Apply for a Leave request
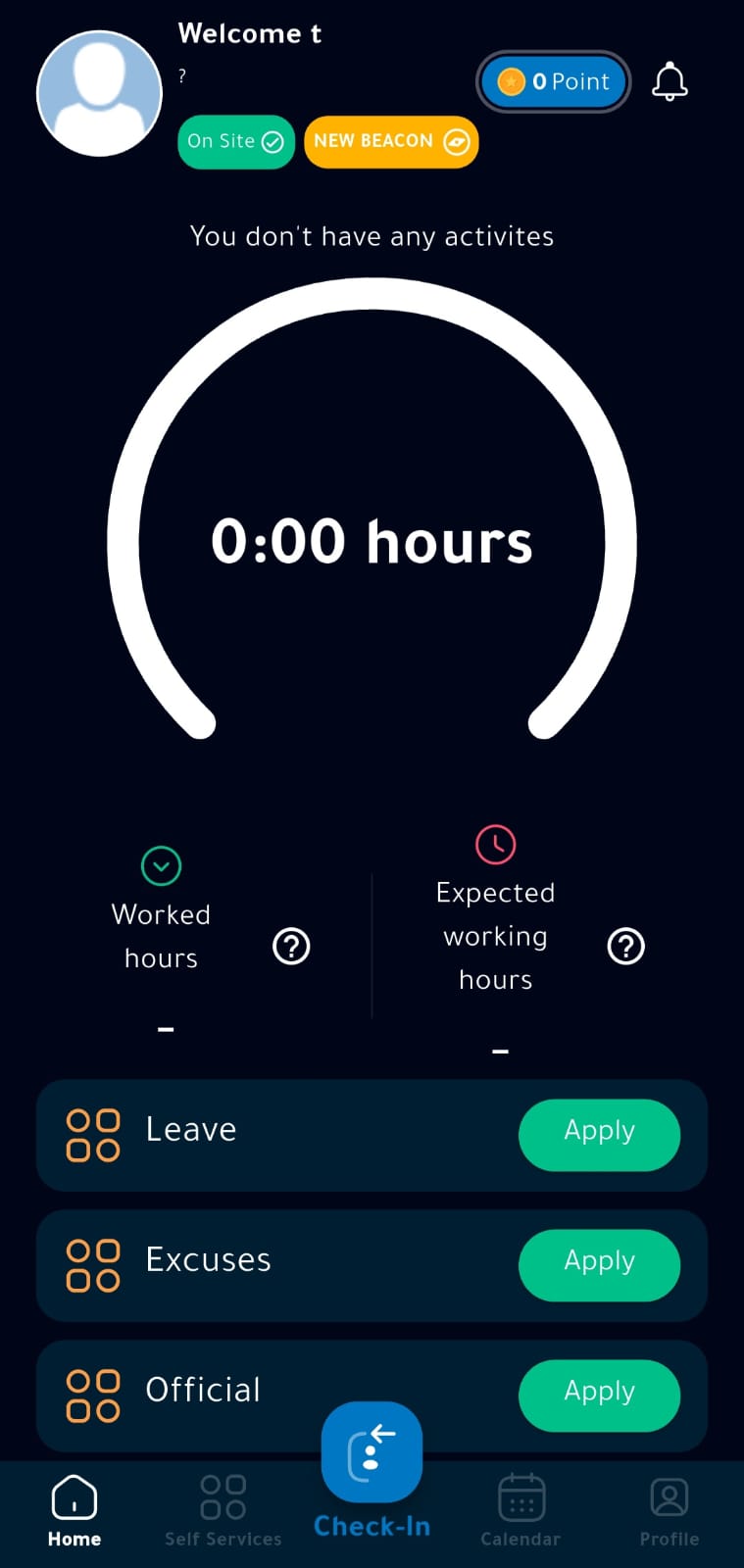 (599, 1134)
